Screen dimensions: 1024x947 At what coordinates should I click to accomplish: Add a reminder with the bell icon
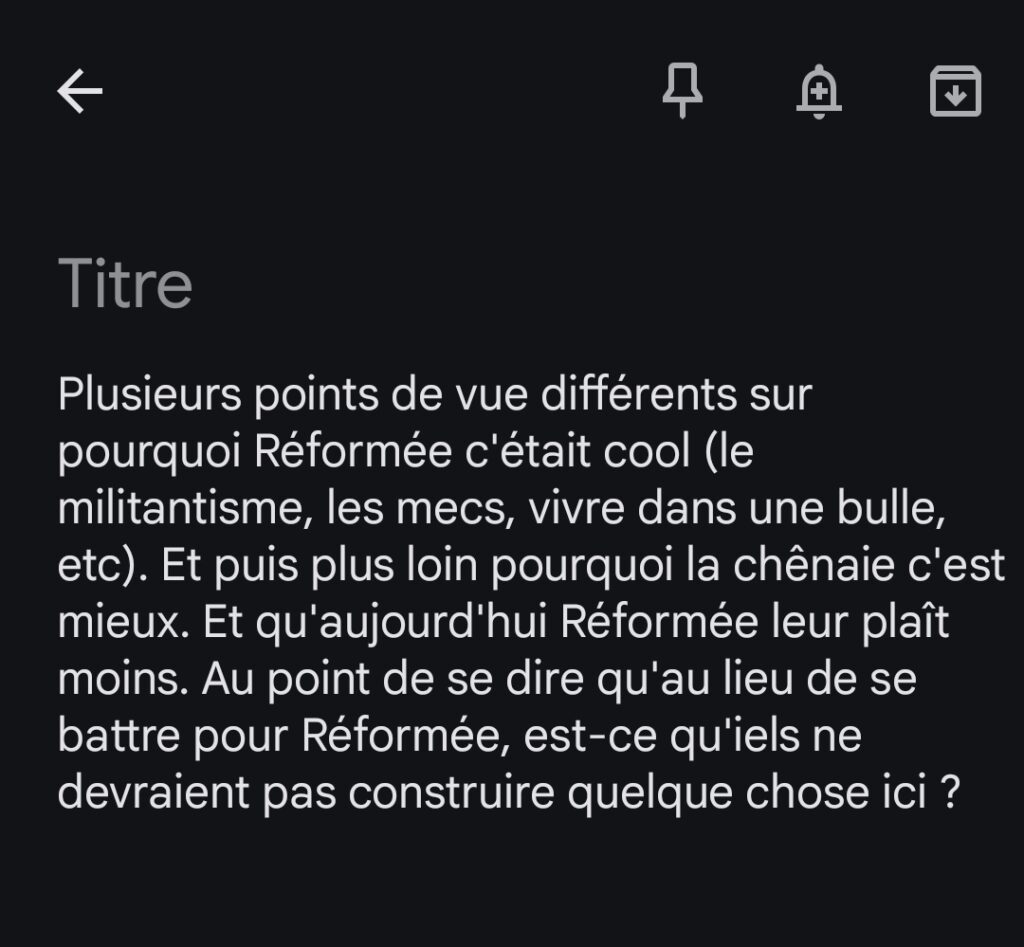click(818, 92)
